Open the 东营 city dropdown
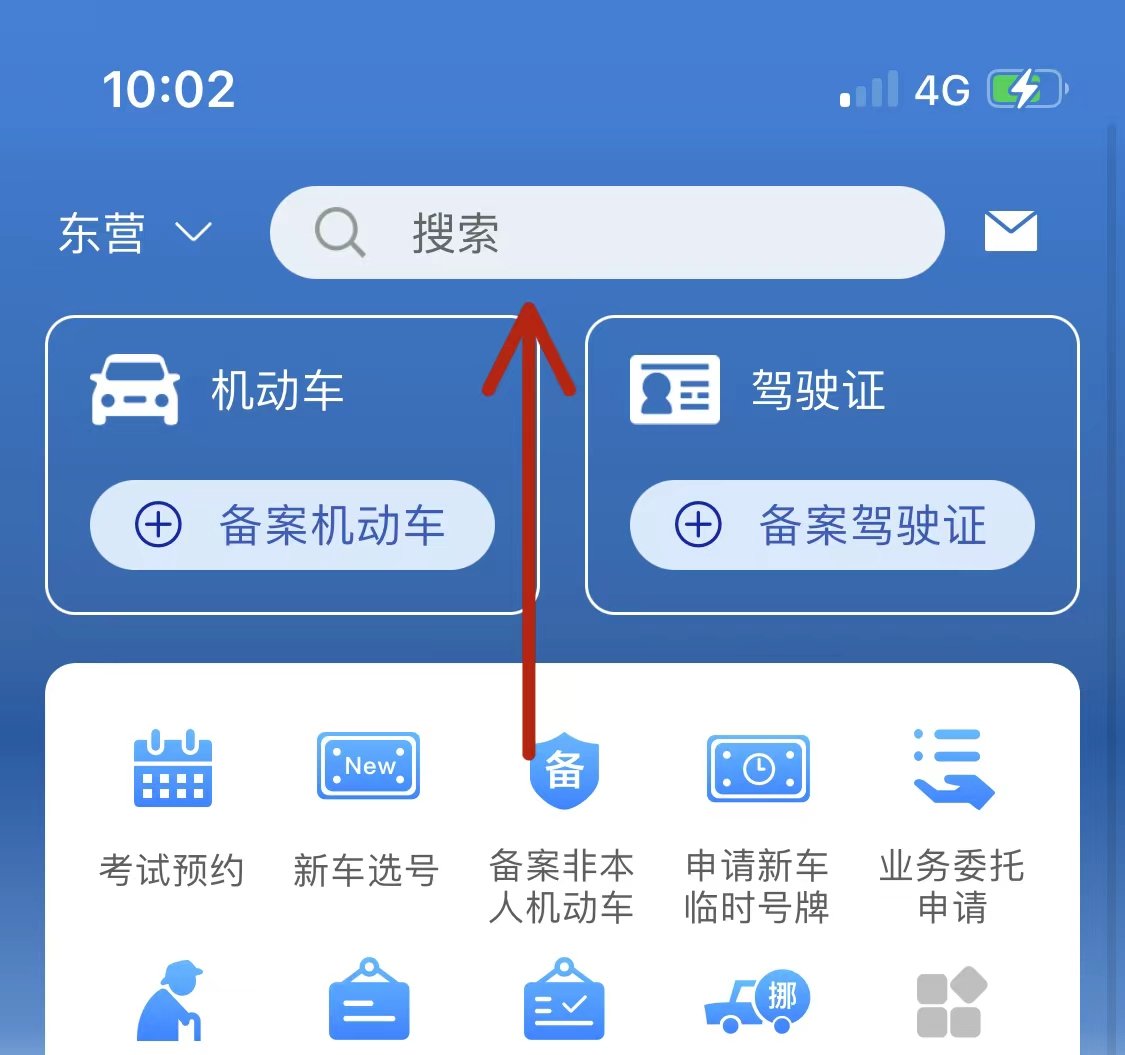 tap(135, 234)
